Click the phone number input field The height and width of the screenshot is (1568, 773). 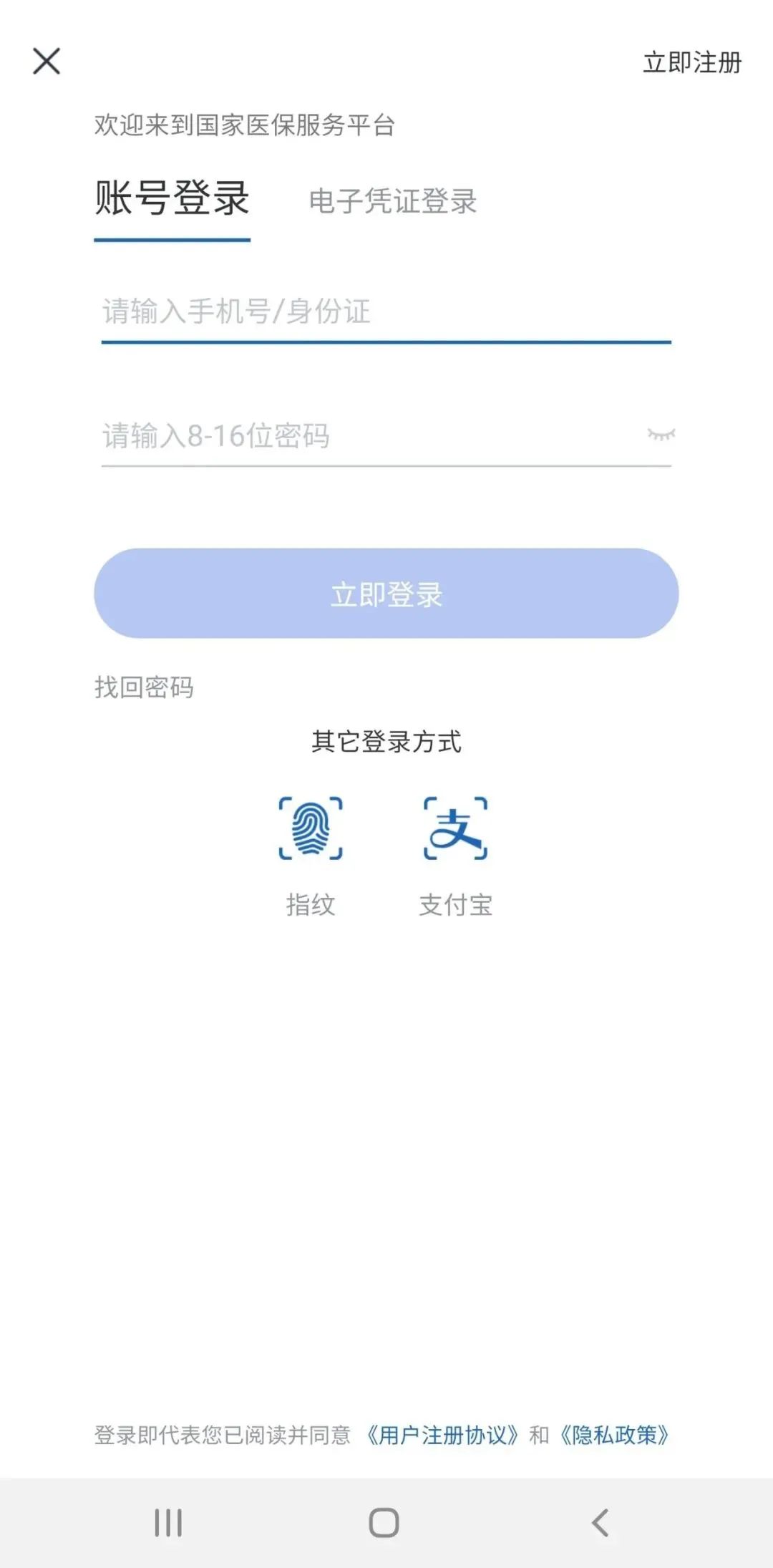(386, 311)
